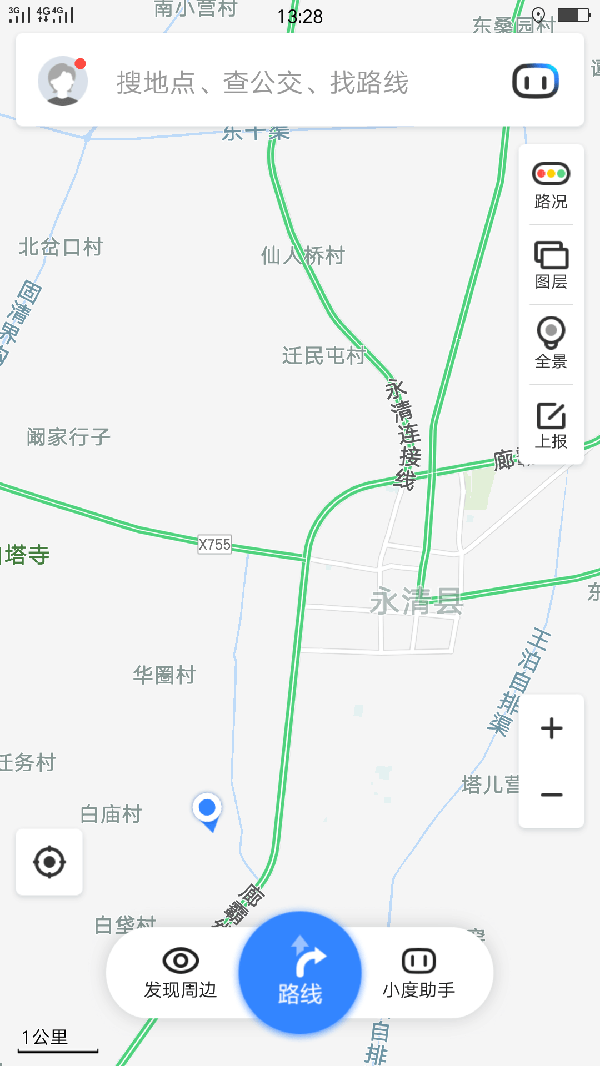Toggle the 路况 traffic layer

pos(551,185)
